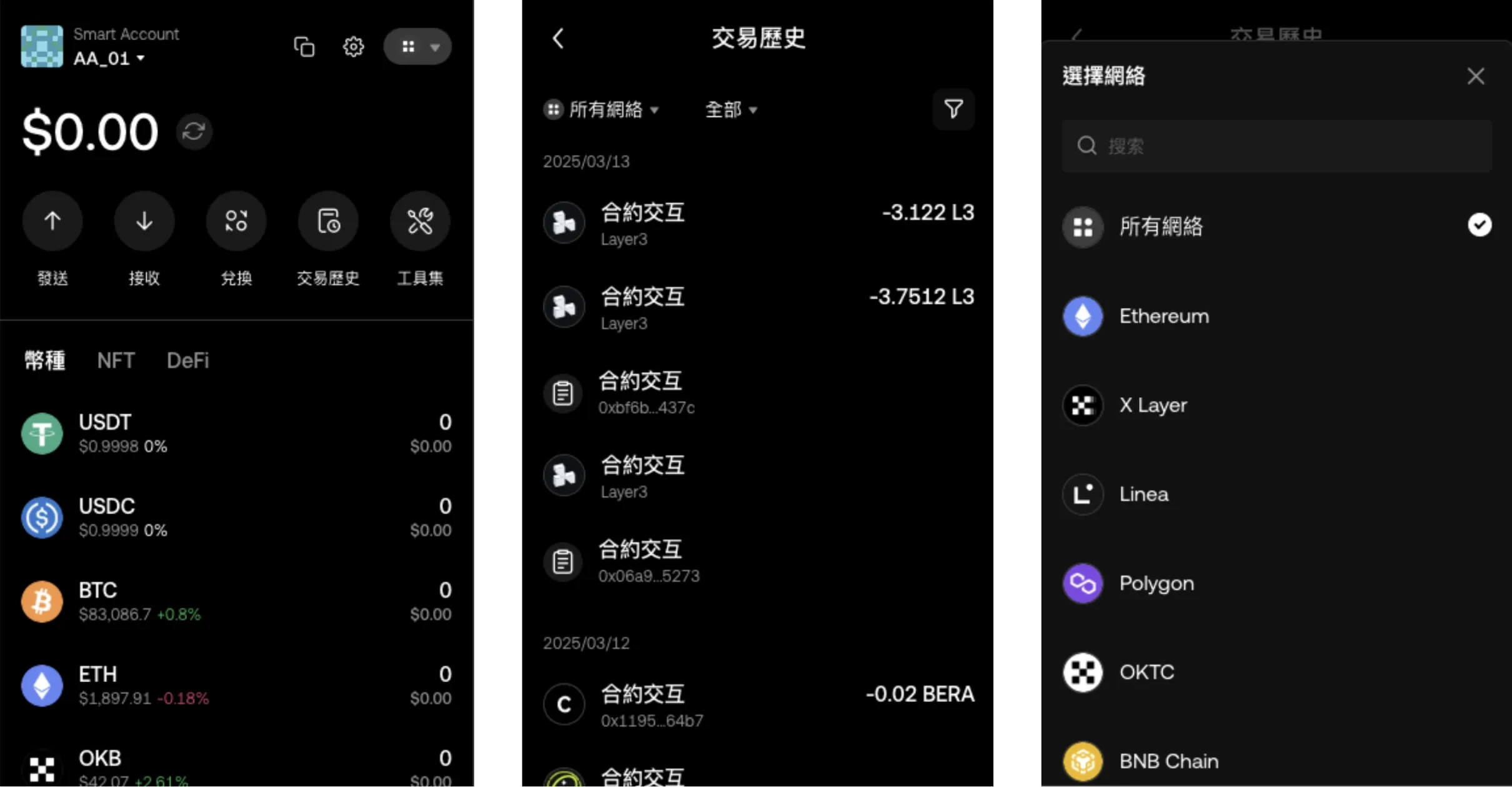This screenshot has width=1512, height=787.
Task: Open the 工具集 tools button
Action: (x=420, y=221)
